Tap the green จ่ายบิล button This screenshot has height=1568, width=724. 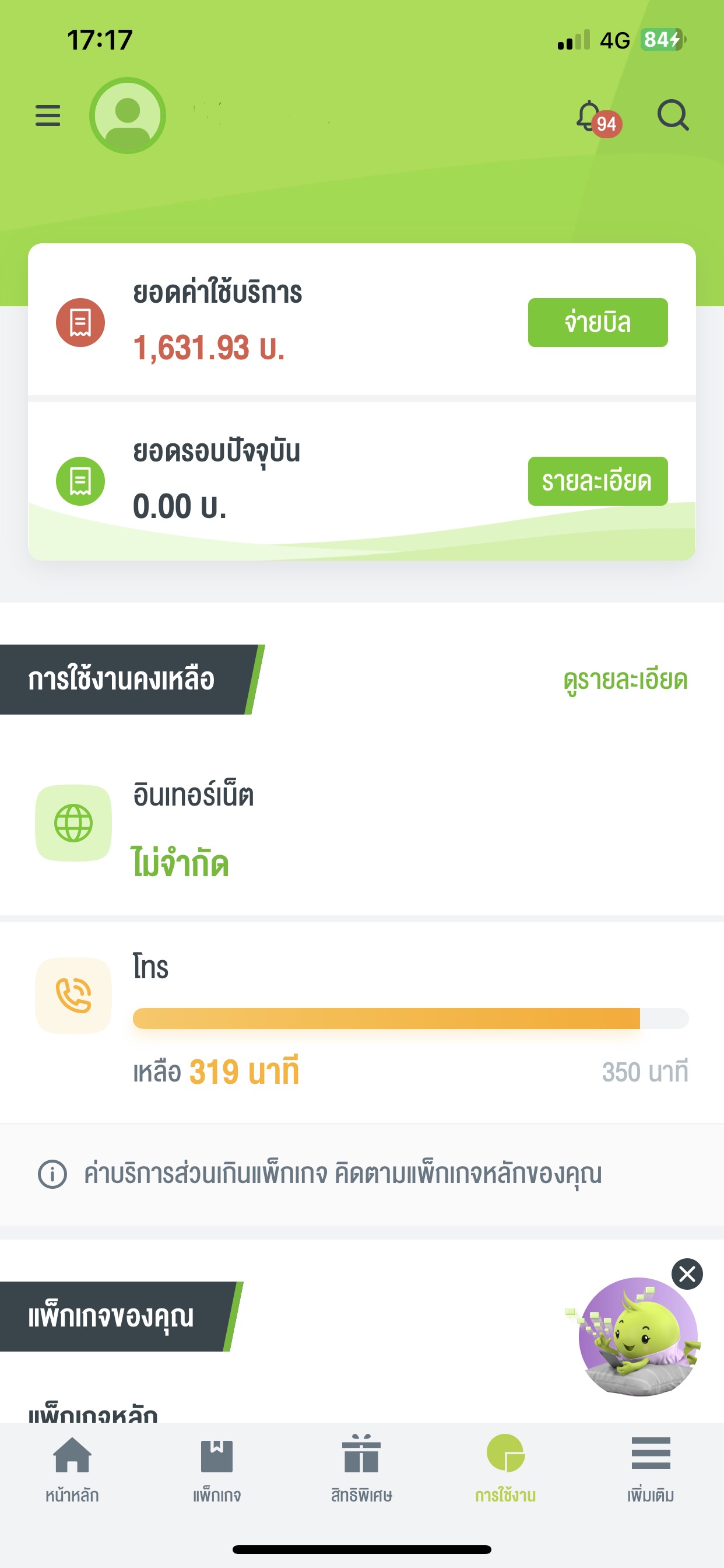(598, 323)
